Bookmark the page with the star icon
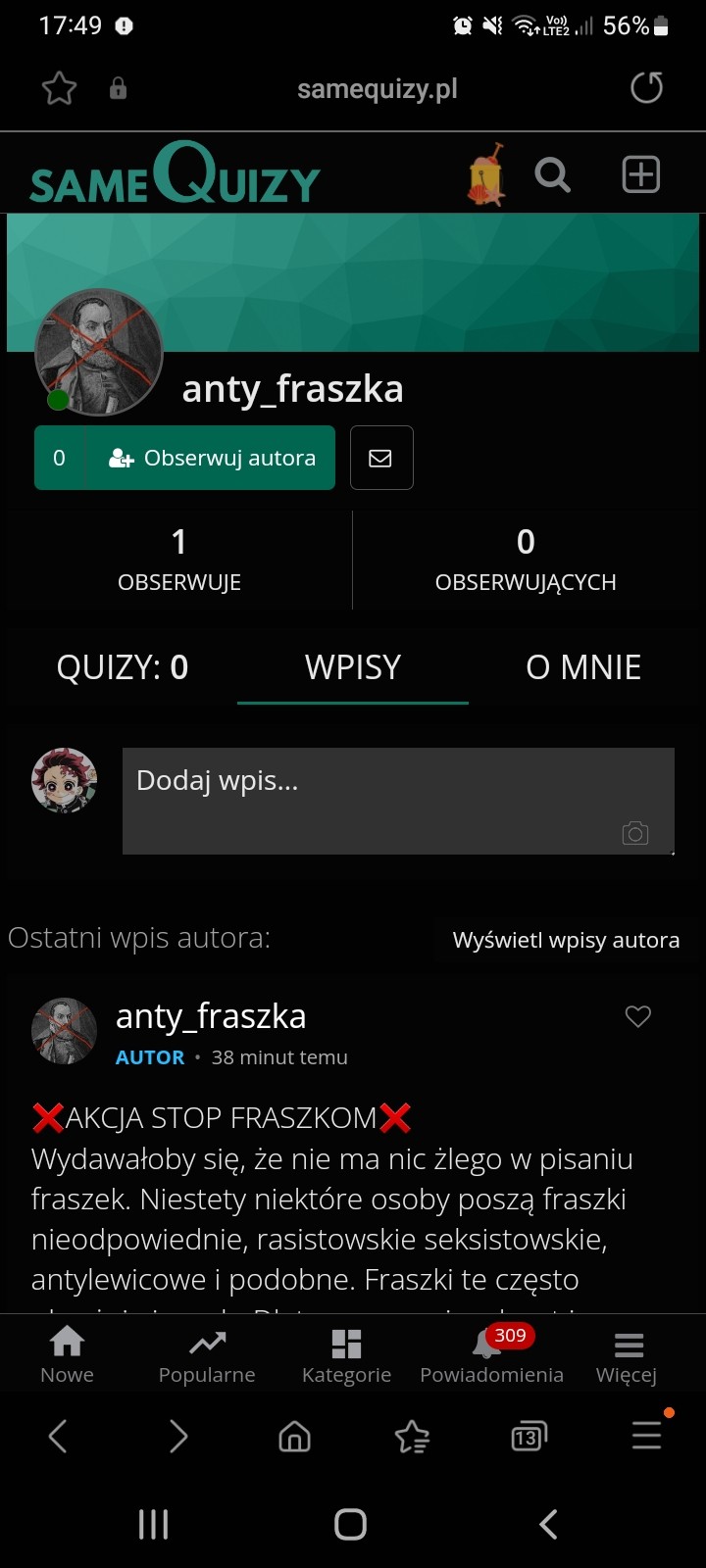Screen dimensions: 706x1568 pos(60,89)
